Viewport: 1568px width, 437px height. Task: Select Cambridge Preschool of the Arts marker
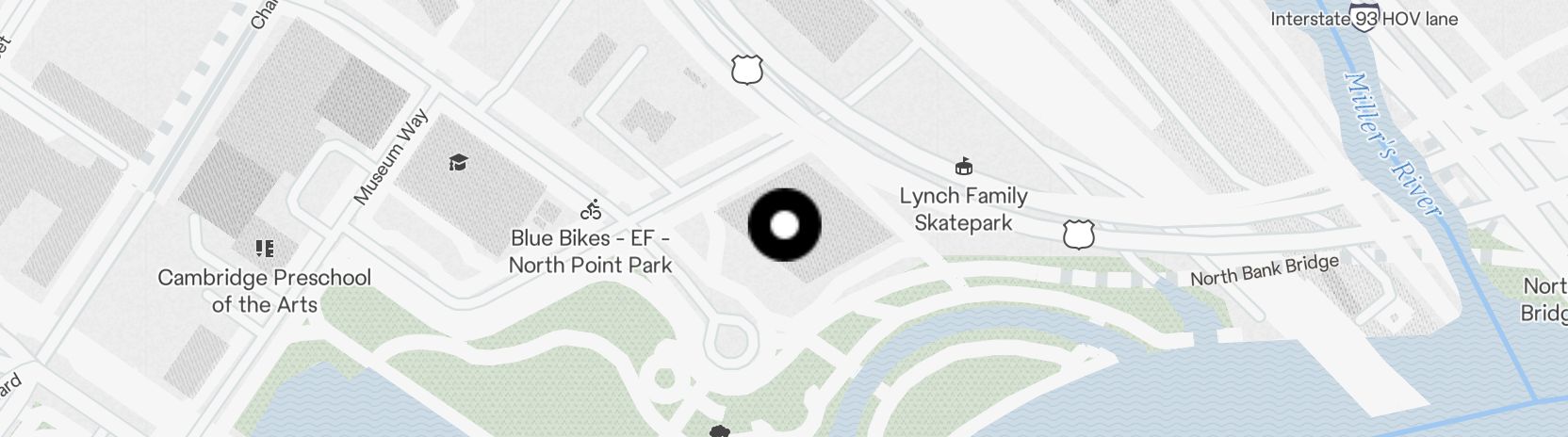(265, 249)
